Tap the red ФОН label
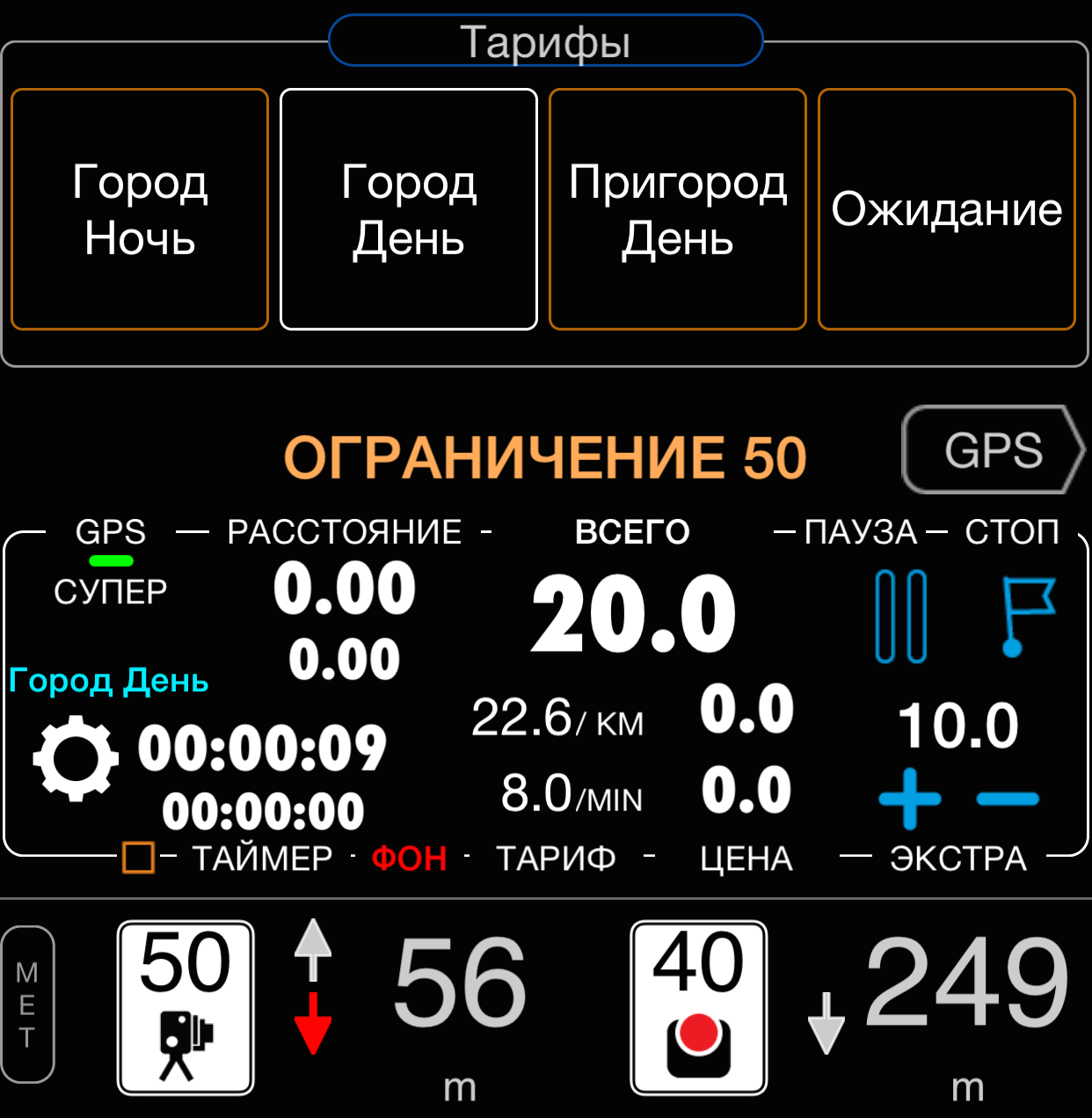 click(x=409, y=858)
